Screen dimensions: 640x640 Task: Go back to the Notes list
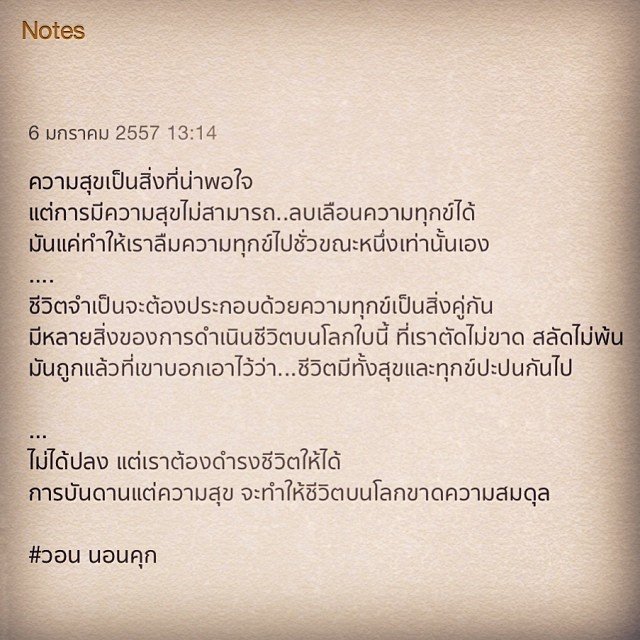coord(55,32)
